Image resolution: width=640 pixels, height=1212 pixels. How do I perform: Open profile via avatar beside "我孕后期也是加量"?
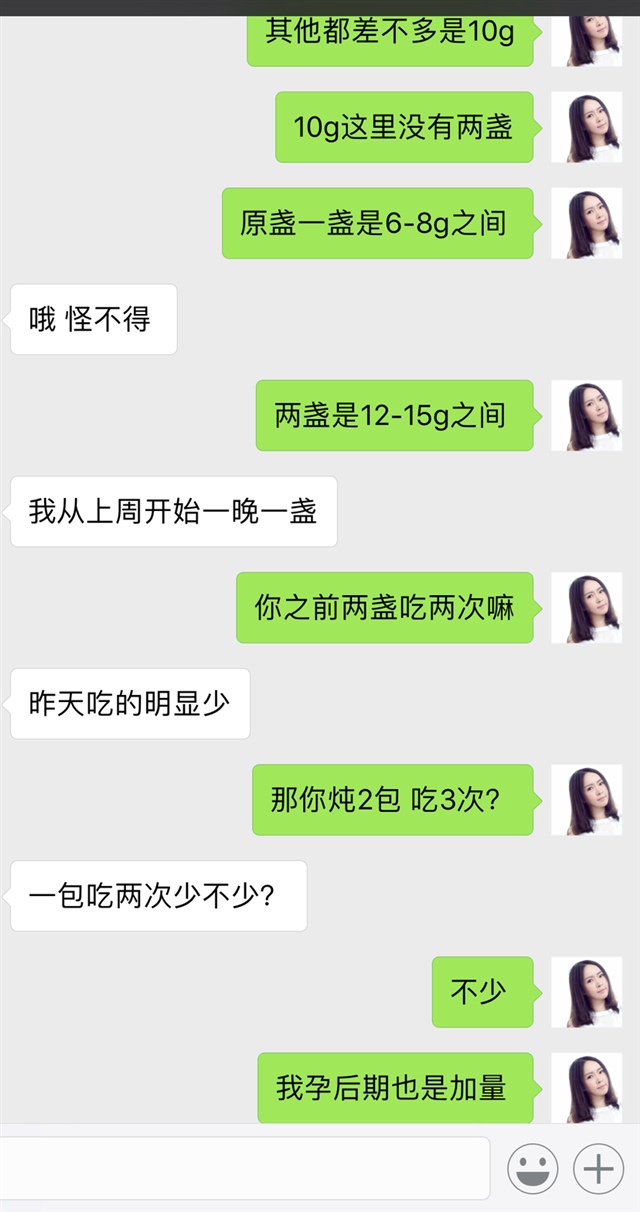point(587,1087)
